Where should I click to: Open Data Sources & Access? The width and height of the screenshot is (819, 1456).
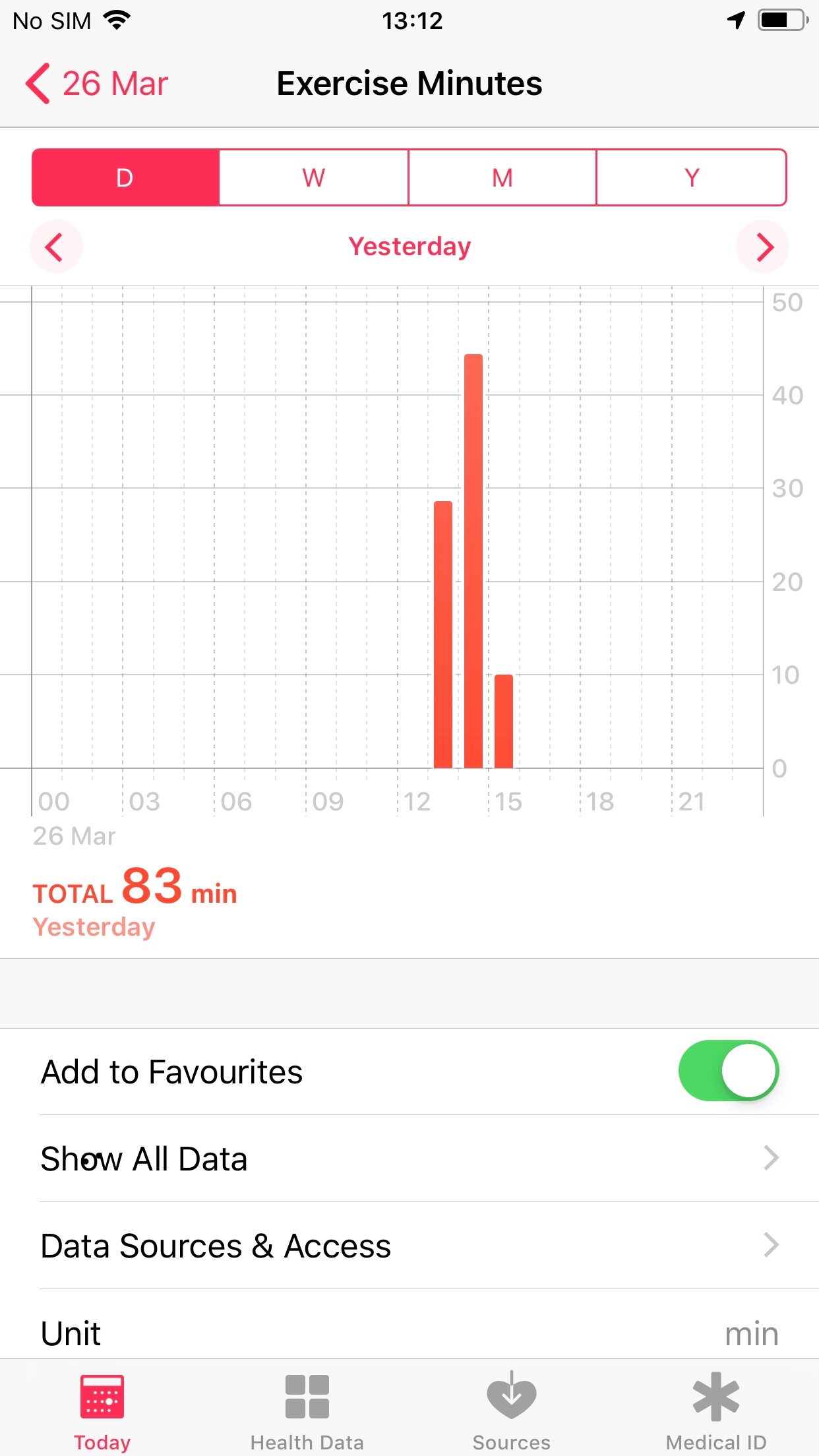coord(409,1246)
